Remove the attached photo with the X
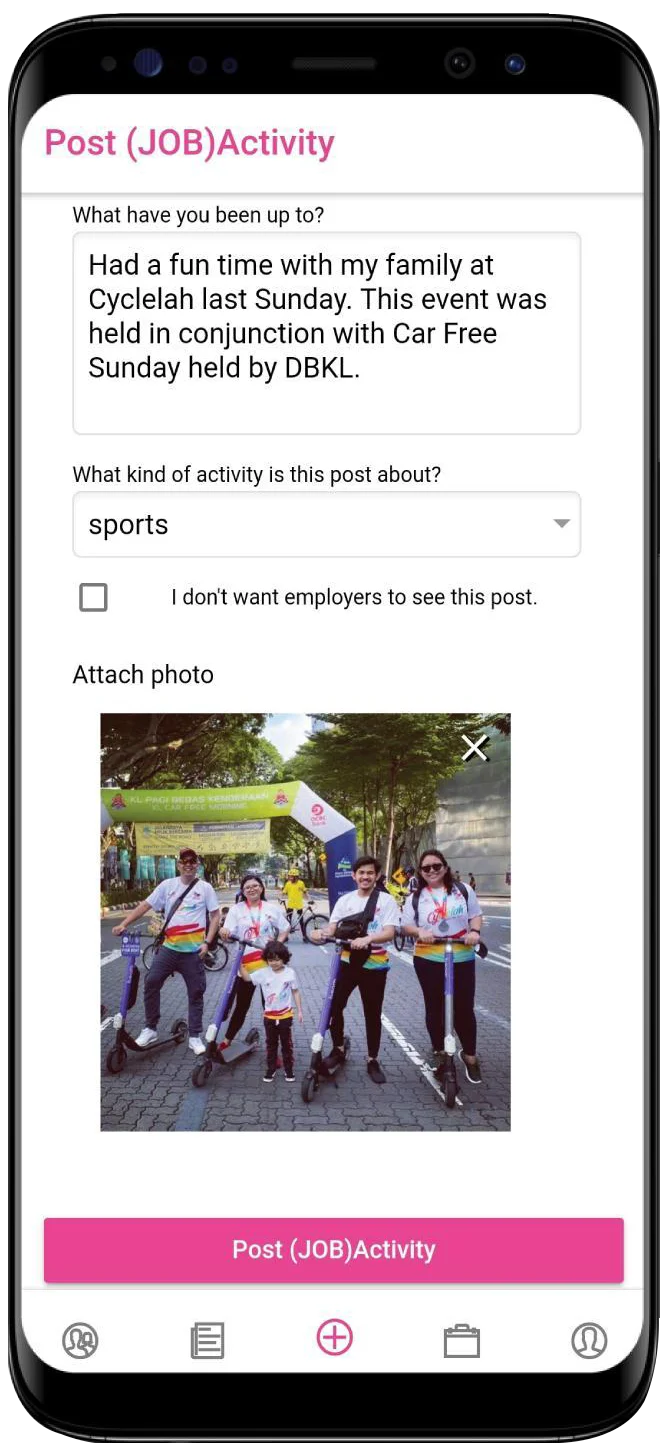This screenshot has height=1456, width=666. (475, 747)
